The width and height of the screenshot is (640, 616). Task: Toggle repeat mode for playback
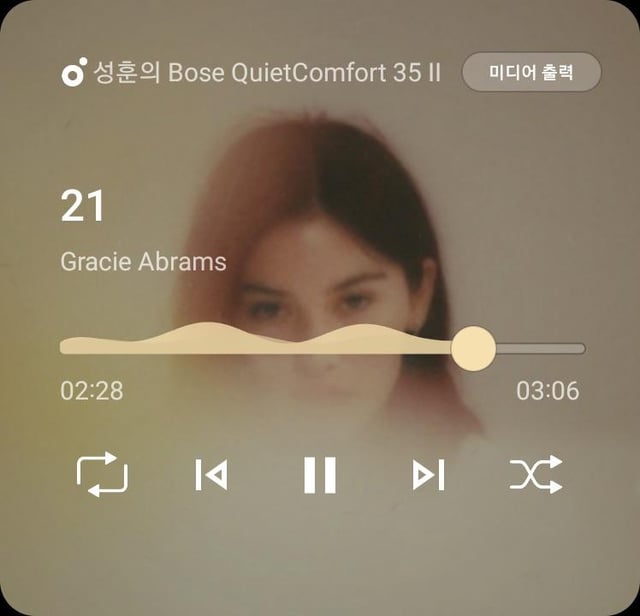pos(102,474)
